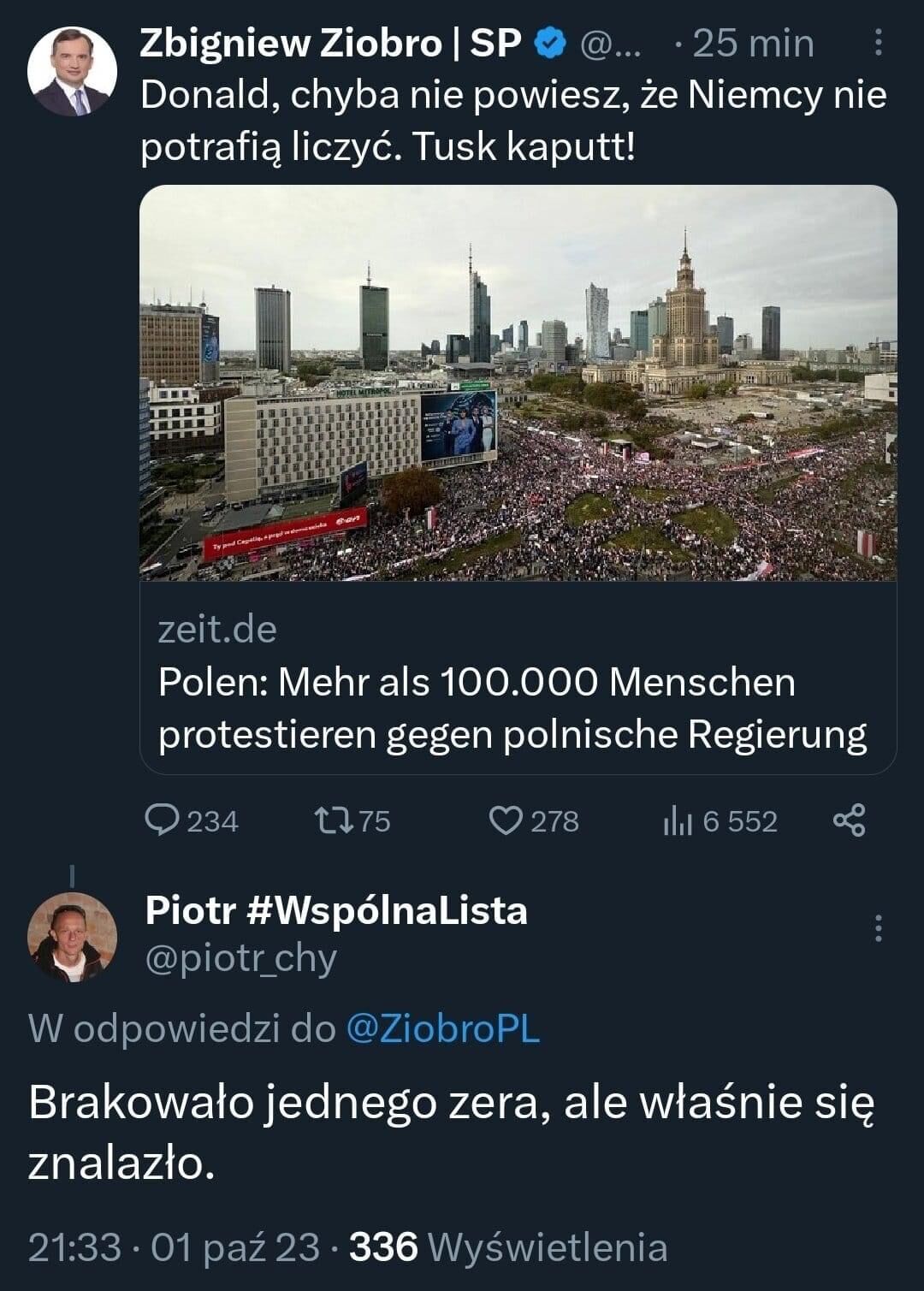Open overflow menu on Ziobro's tweet
This screenshot has height=1291, width=924.
878,43
